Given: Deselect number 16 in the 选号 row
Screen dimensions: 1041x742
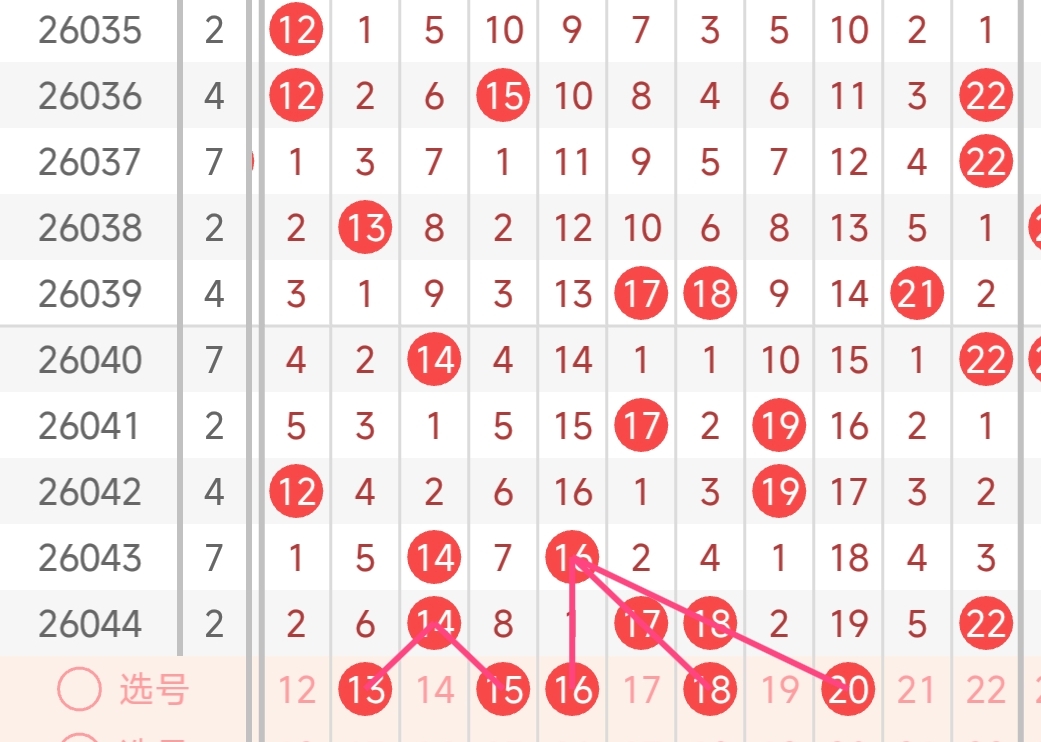Looking at the screenshot, I should pos(572,689).
